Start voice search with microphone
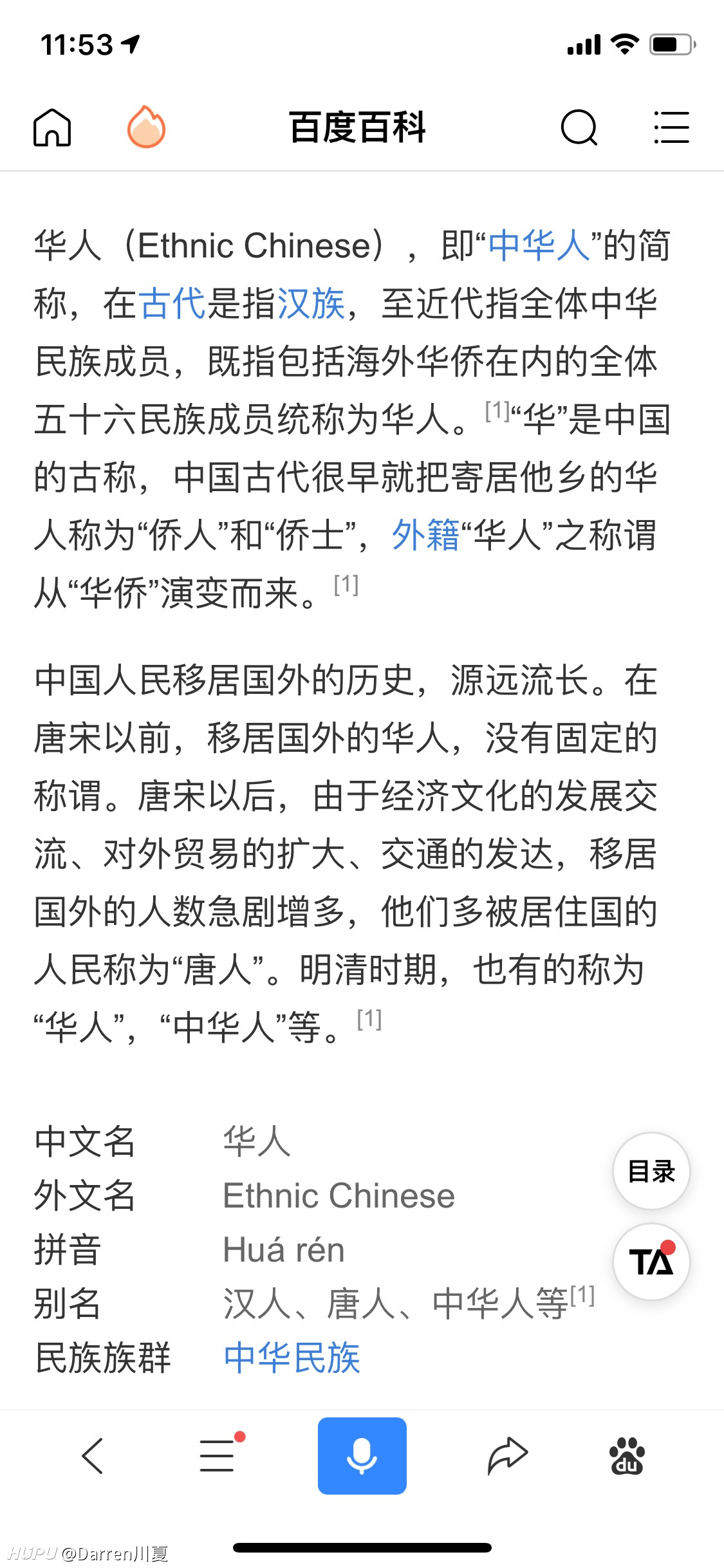 tap(362, 1455)
